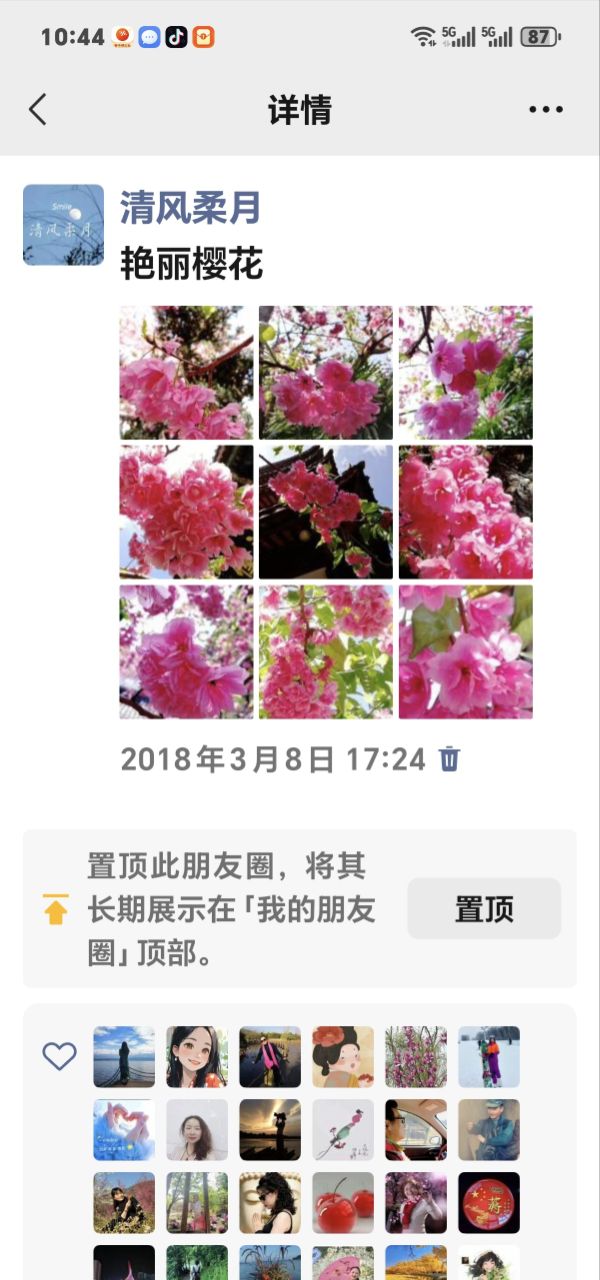The width and height of the screenshot is (600, 1280).
Task: View the top-right photo of the grid
Action: coord(465,373)
